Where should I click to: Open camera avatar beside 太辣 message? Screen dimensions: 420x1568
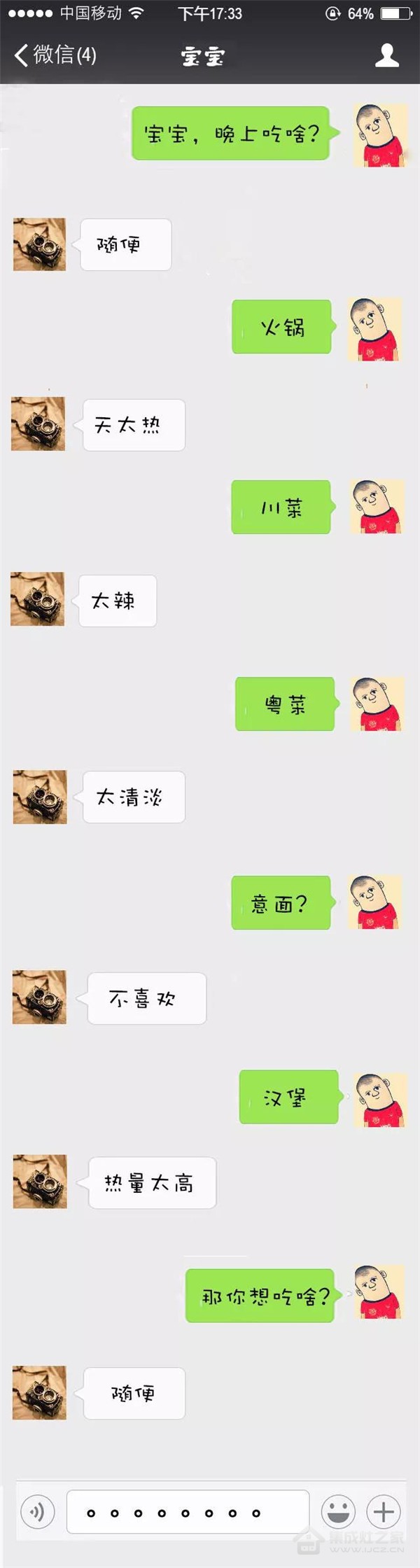click(x=38, y=599)
